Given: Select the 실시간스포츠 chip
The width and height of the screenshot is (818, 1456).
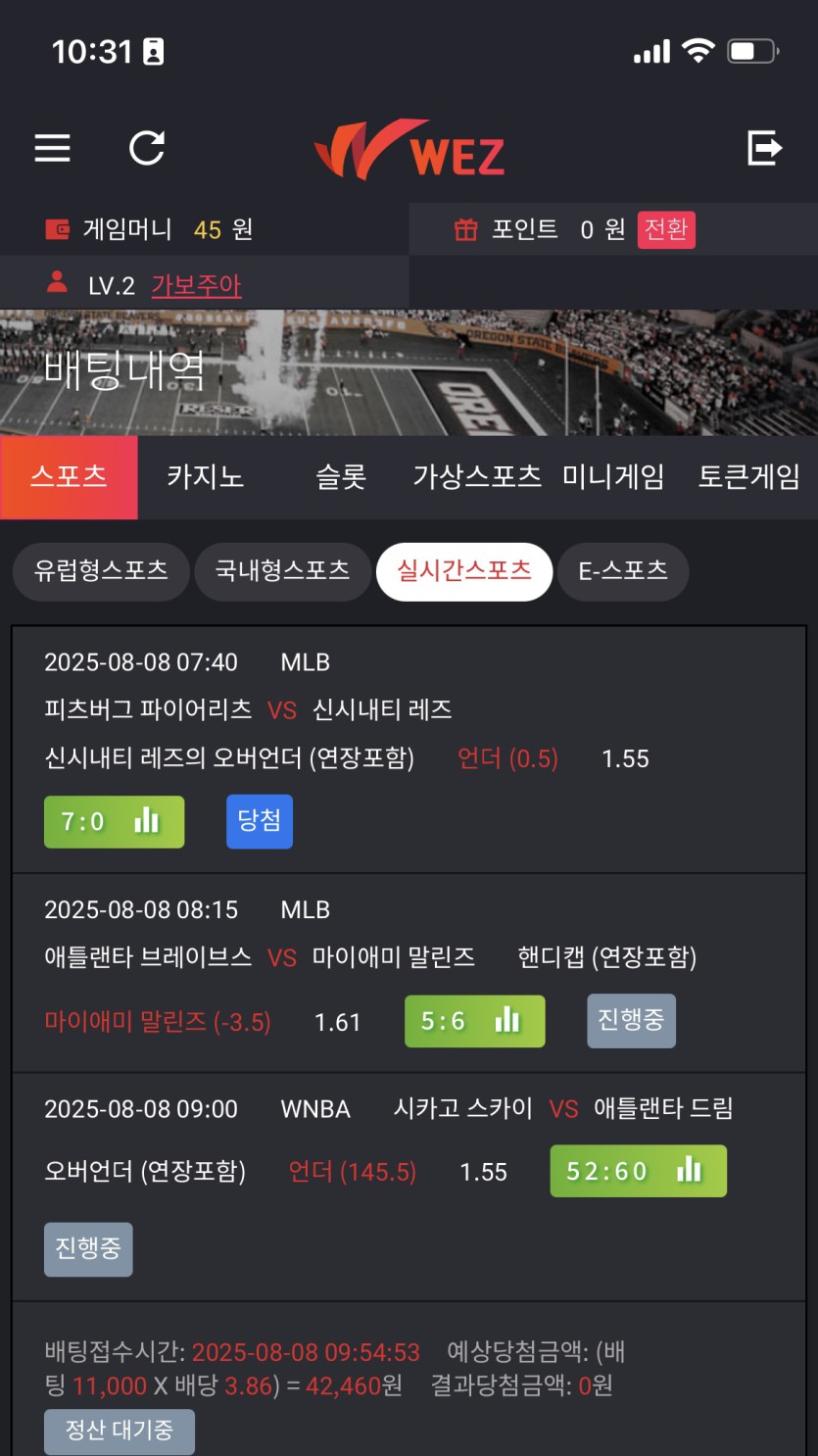Looking at the screenshot, I should (464, 571).
